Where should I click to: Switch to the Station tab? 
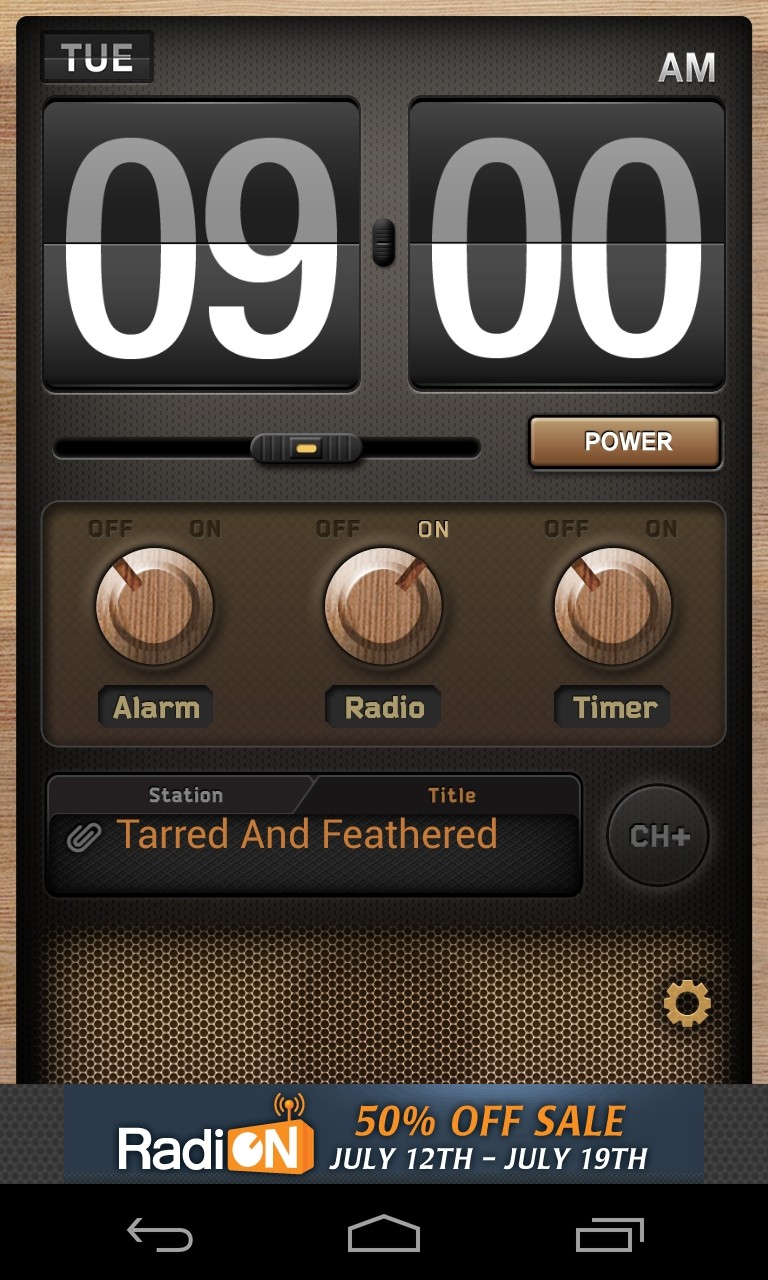click(185, 795)
